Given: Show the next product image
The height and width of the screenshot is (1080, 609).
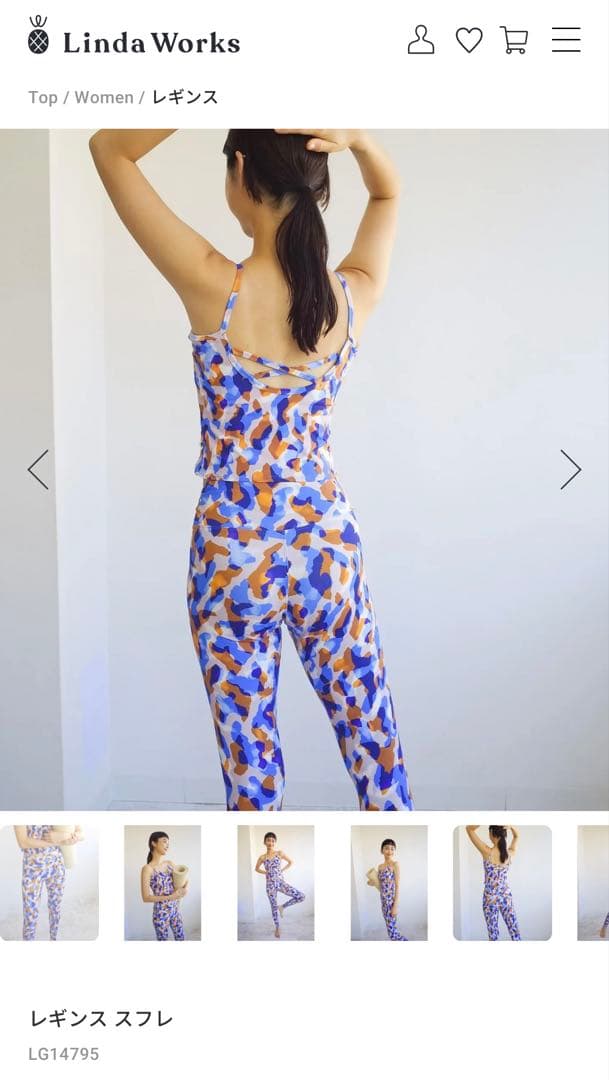Looking at the screenshot, I should tap(570, 469).
